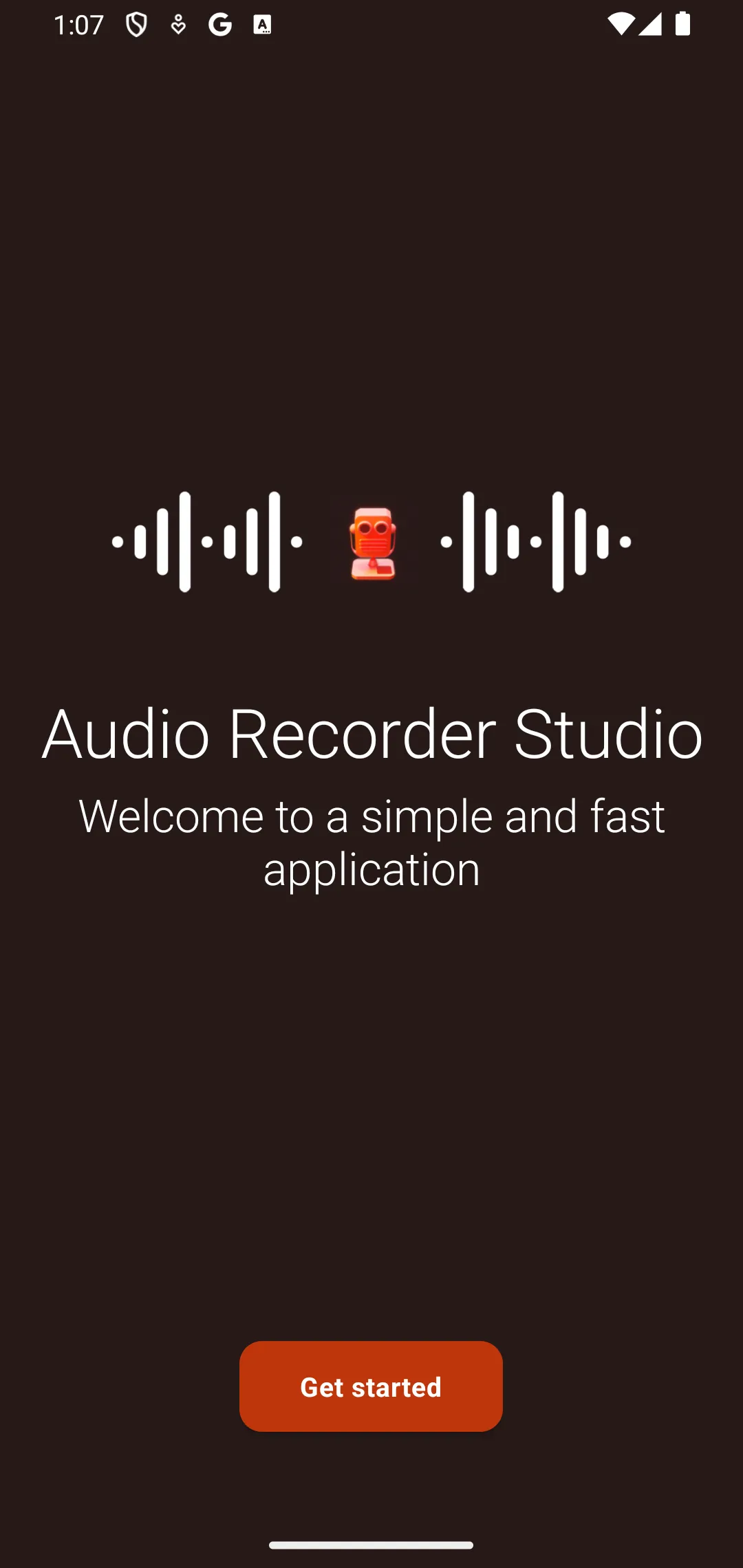Tap the Audio Recorder Studio title
This screenshot has width=743, height=1568.
coord(371,734)
